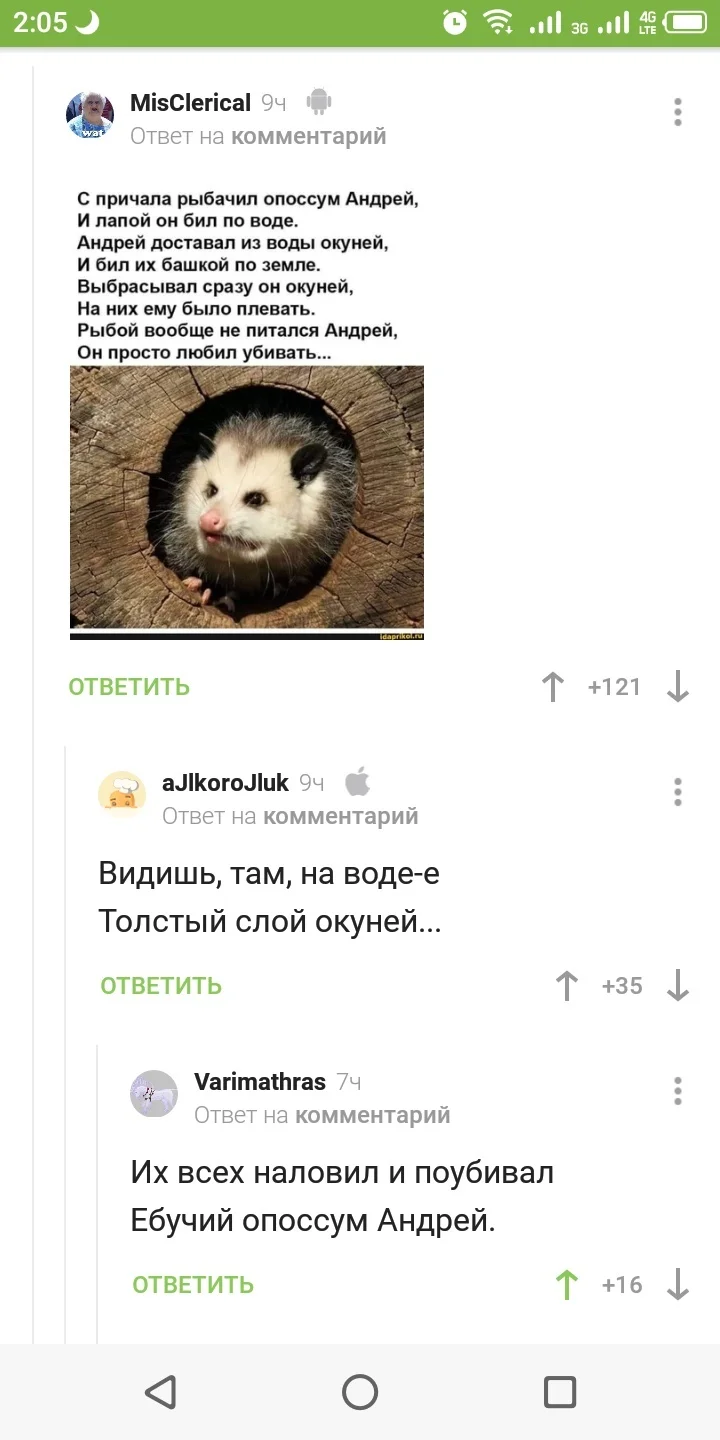Click Varimathras's profile avatar
The width and height of the screenshot is (720, 1440).
pyautogui.click(x=154, y=1093)
